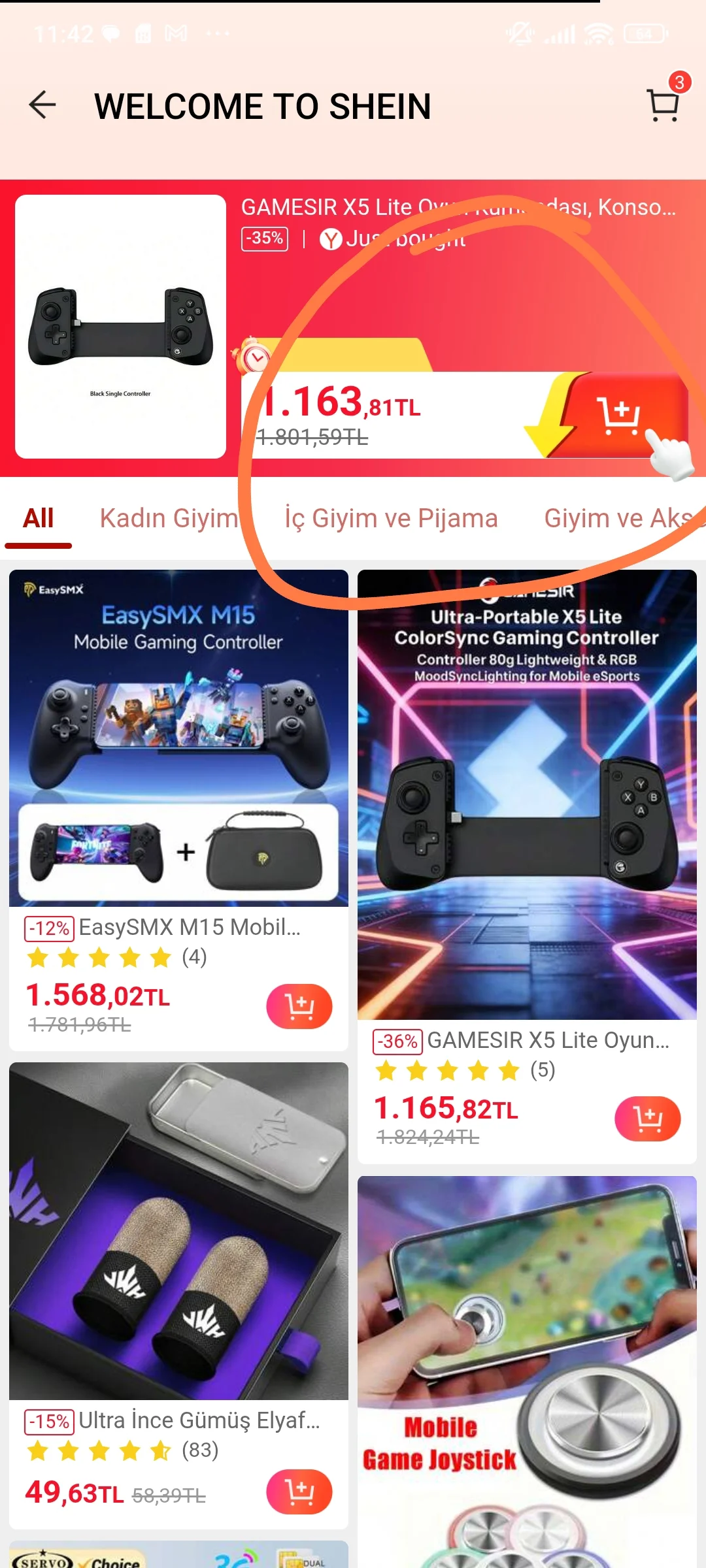Open the Ultra İnce Gümüş Elyaf product

point(178,1232)
